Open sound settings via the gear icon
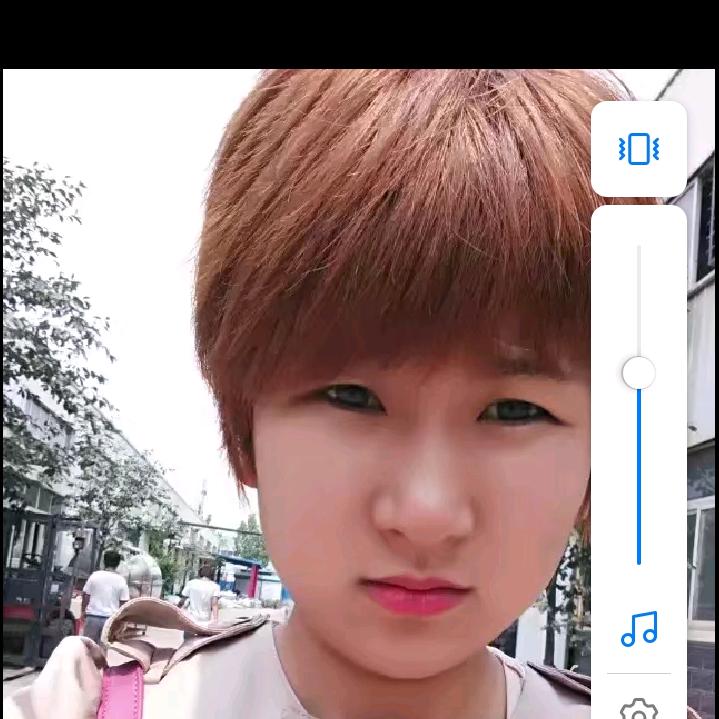This screenshot has width=719, height=719. [639, 709]
